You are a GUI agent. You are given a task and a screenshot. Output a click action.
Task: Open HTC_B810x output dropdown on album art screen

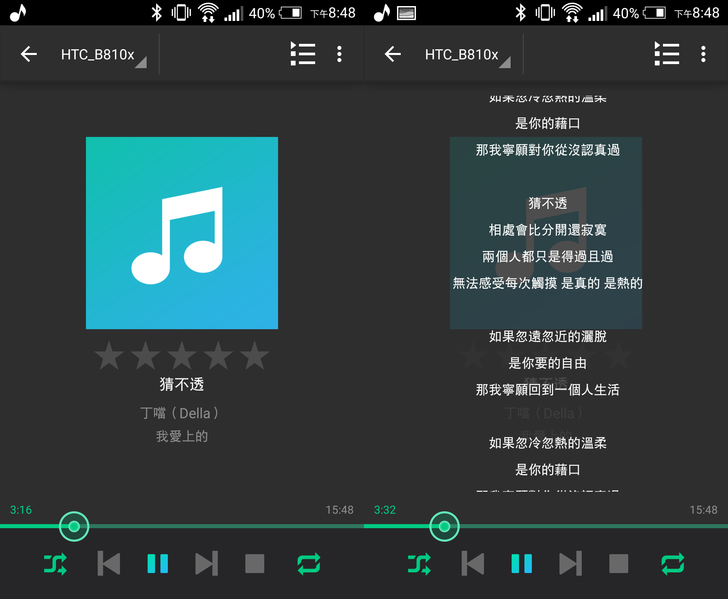click(x=102, y=55)
